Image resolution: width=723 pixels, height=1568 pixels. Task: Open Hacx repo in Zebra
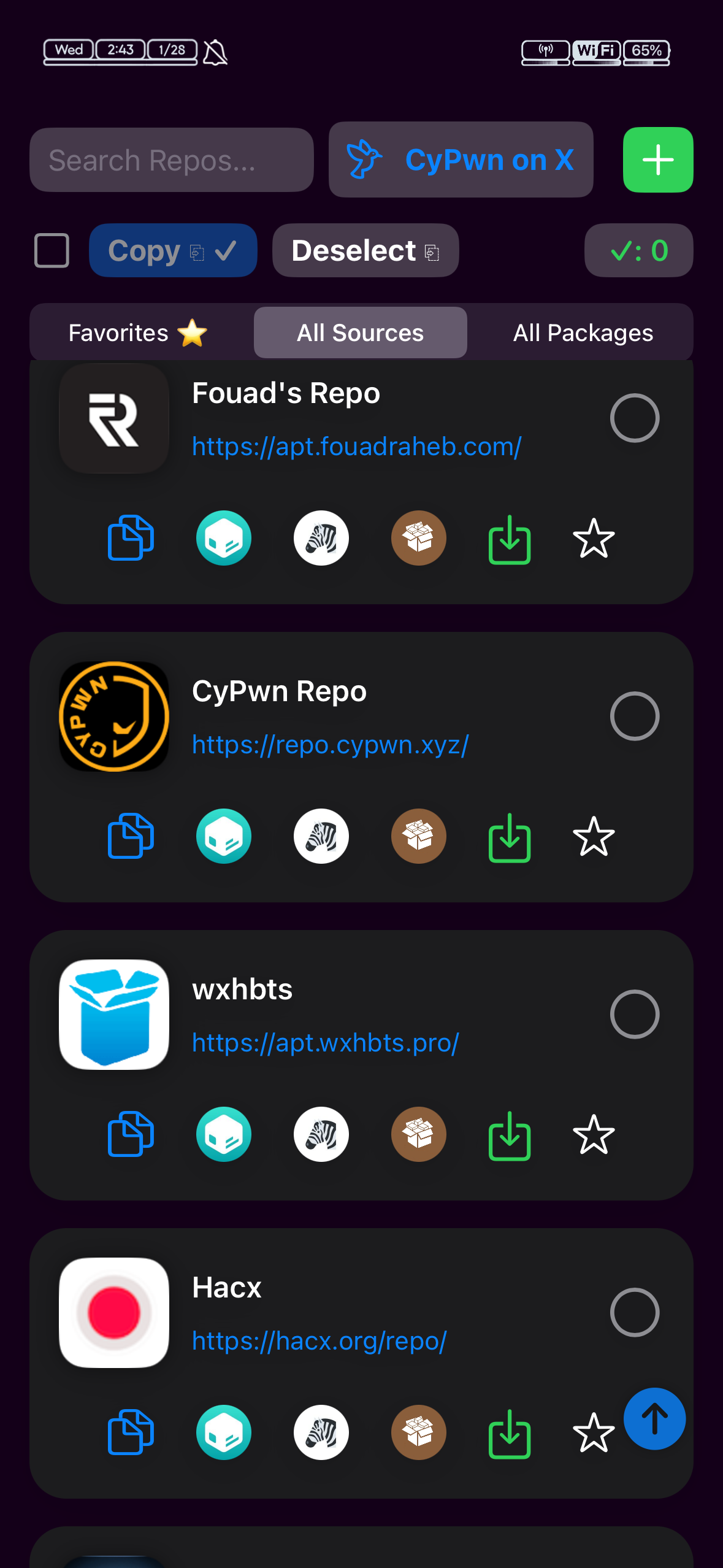click(x=321, y=1432)
